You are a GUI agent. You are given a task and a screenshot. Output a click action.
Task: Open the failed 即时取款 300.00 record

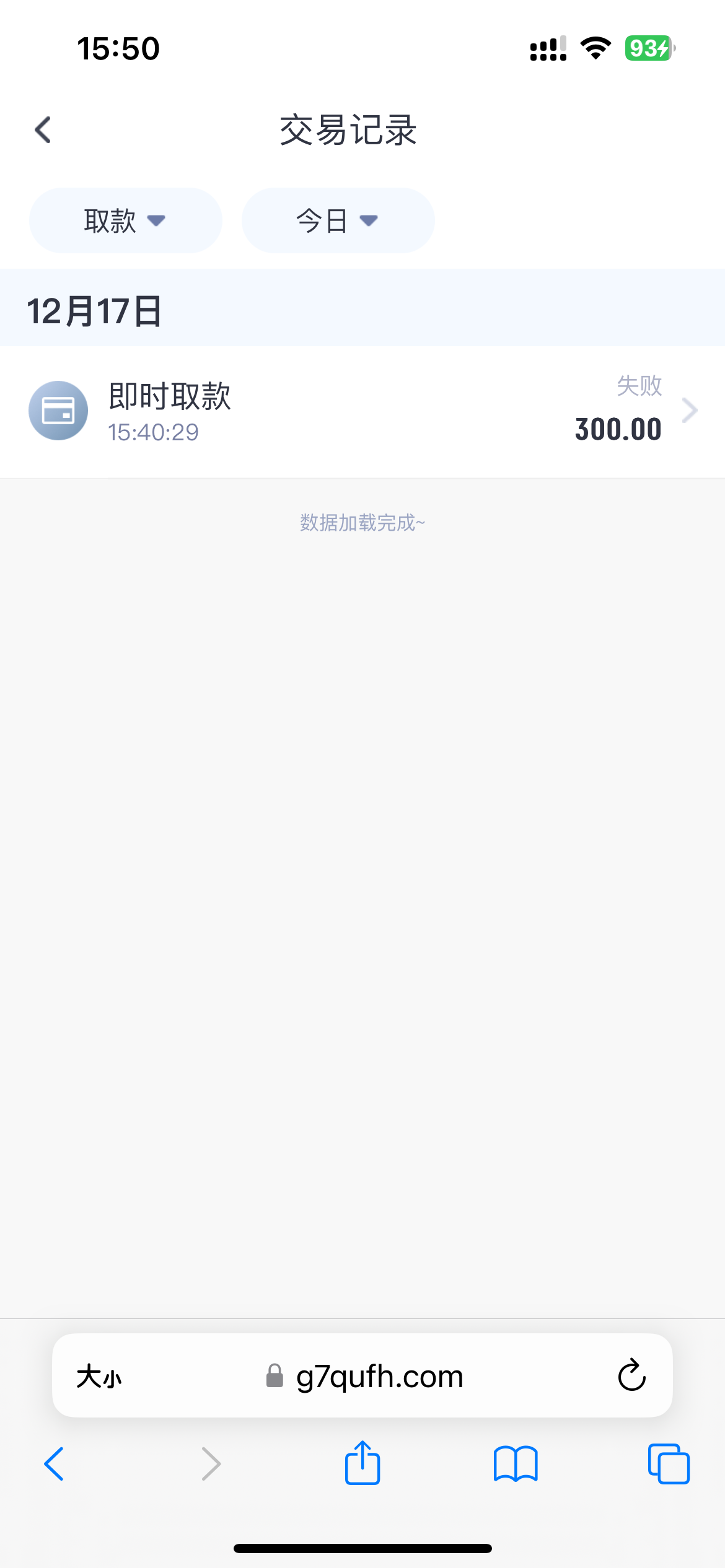[x=362, y=411]
